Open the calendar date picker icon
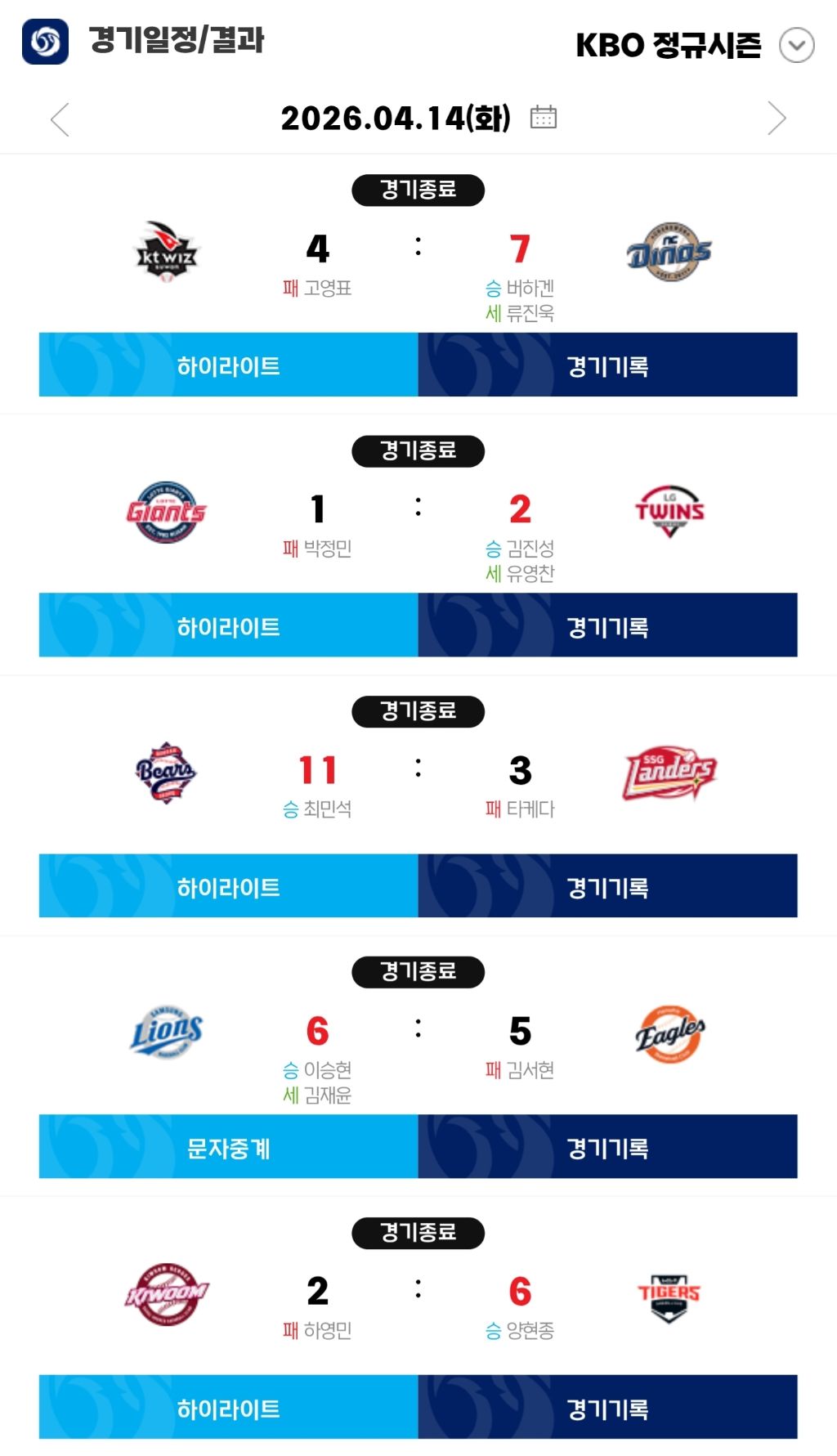The image size is (837, 1456). pyautogui.click(x=544, y=118)
